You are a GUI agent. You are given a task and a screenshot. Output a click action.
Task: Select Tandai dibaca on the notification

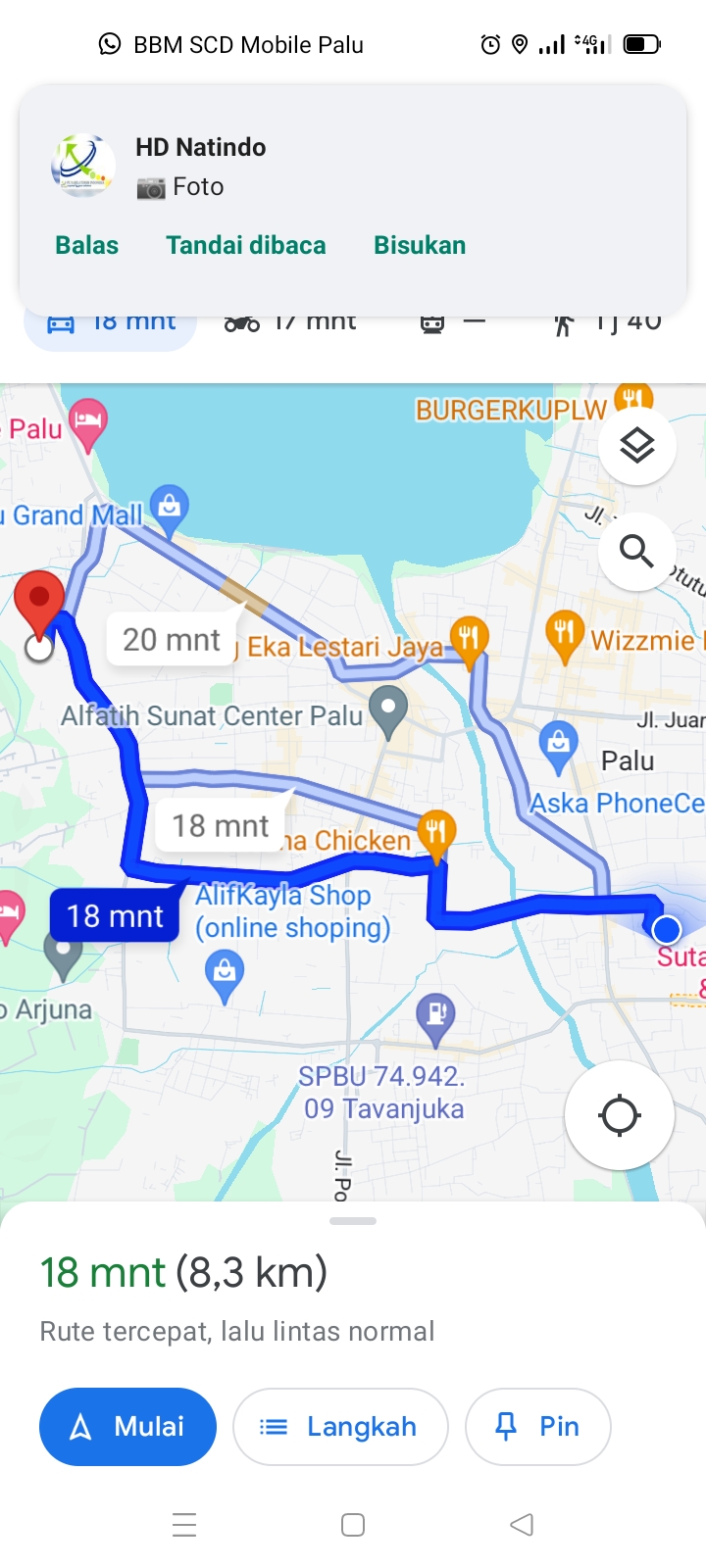[246, 245]
